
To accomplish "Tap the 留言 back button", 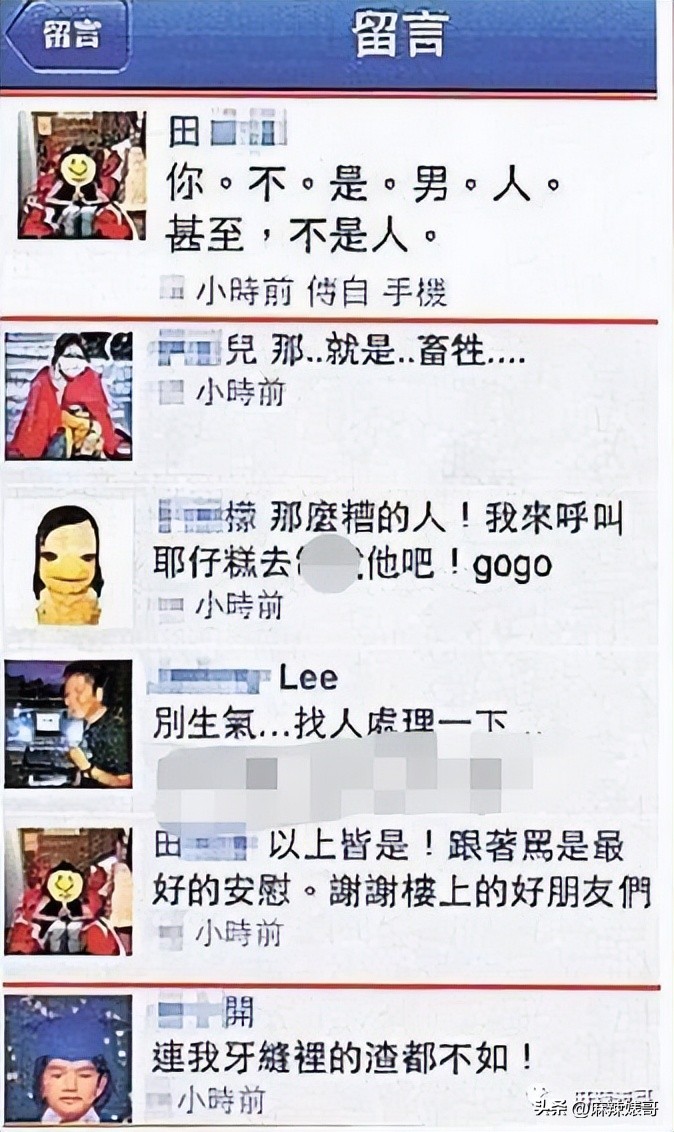I will pos(68,36).
